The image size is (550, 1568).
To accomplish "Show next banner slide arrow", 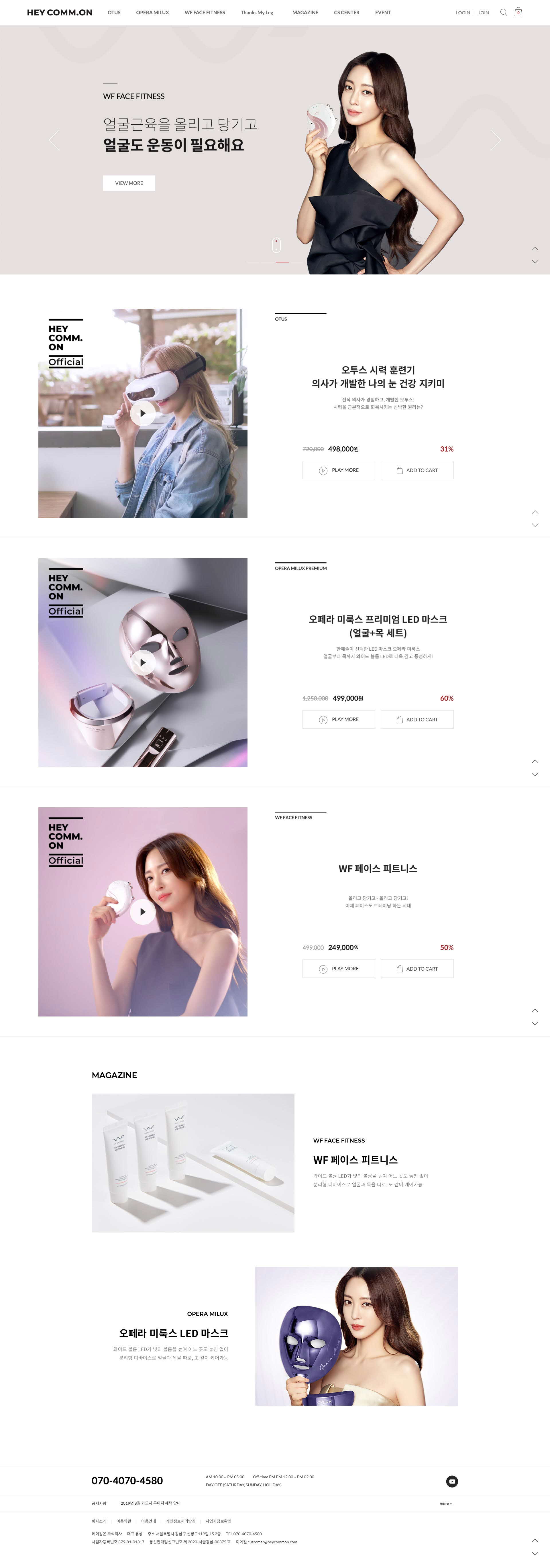I will coord(495,140).
